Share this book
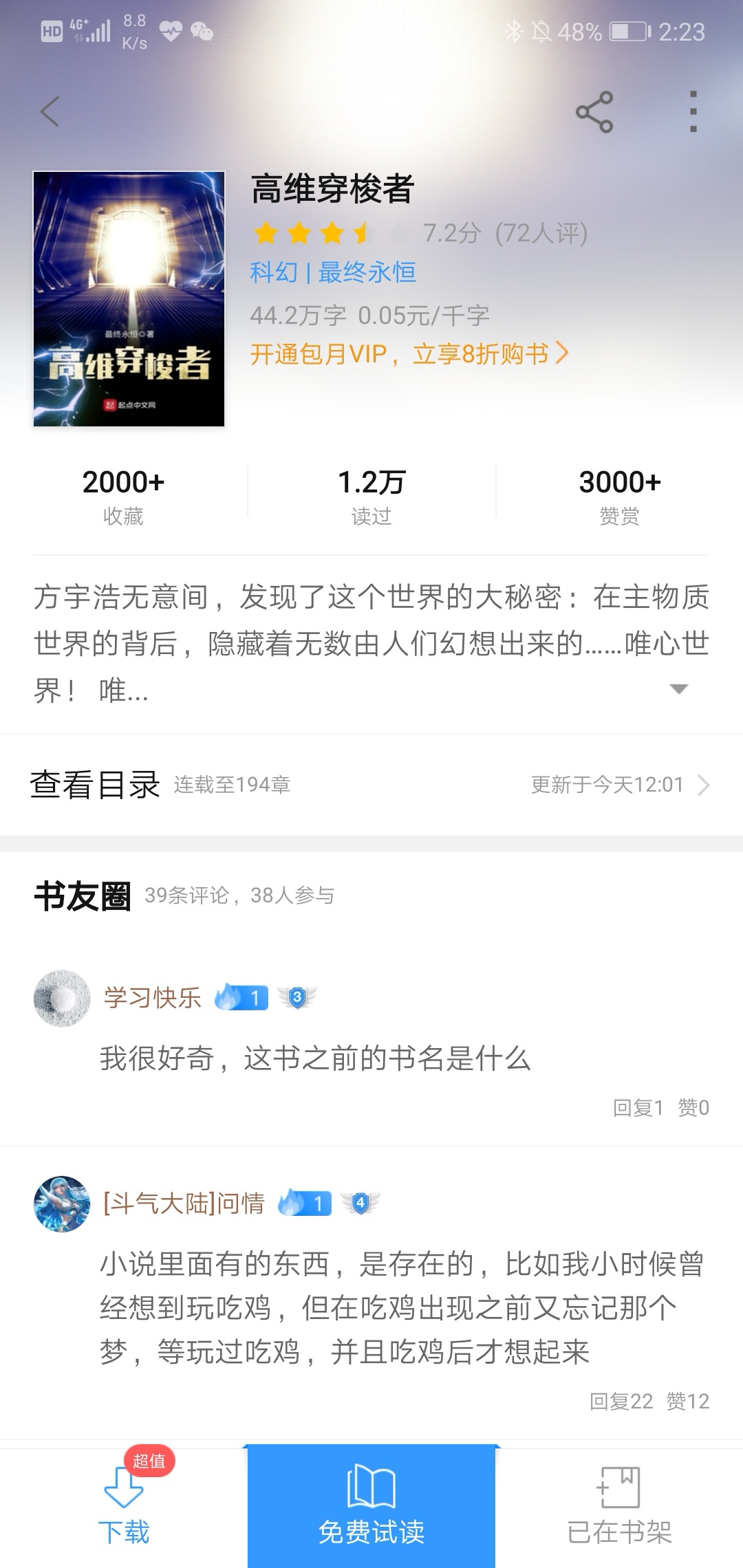This screenshot has width=743, height=1568. [594, 111]
